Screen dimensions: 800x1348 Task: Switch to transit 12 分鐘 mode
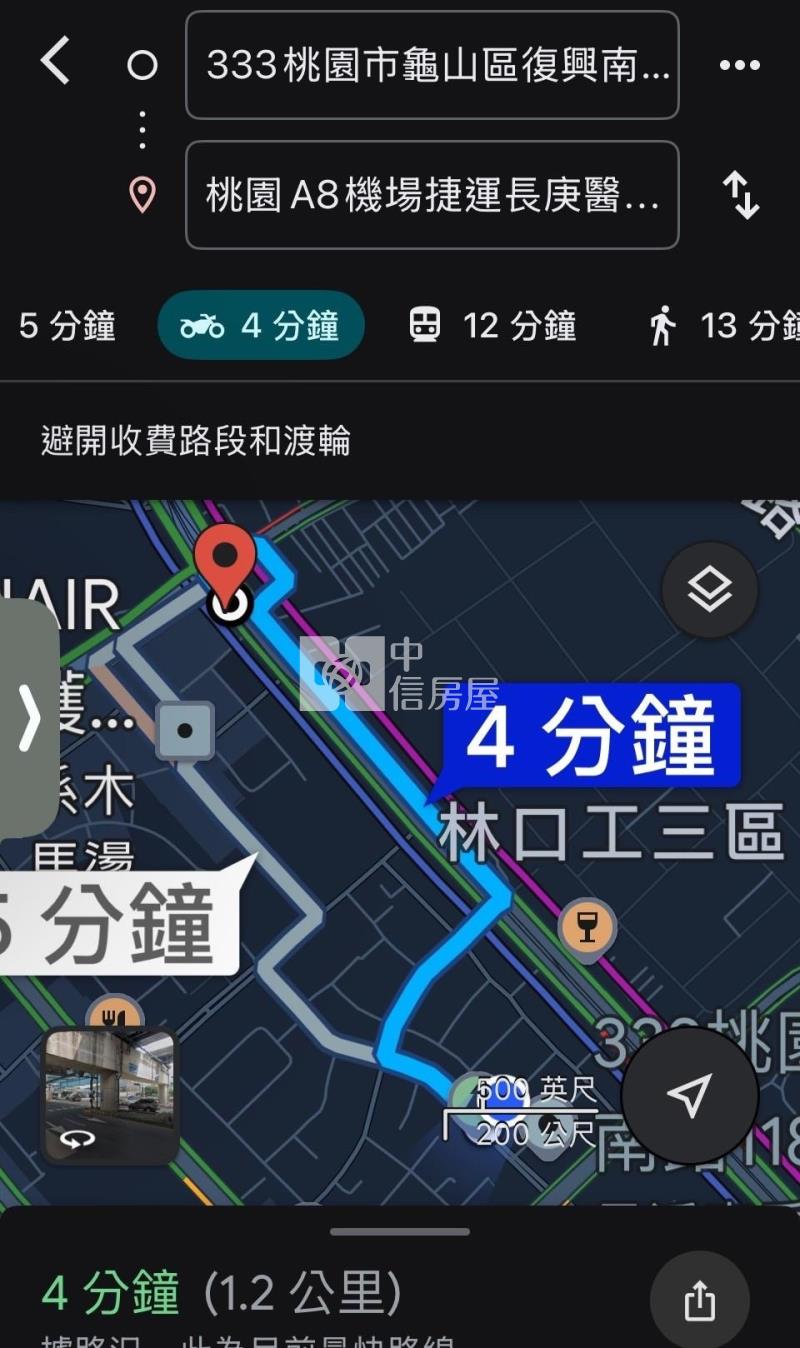492,326
